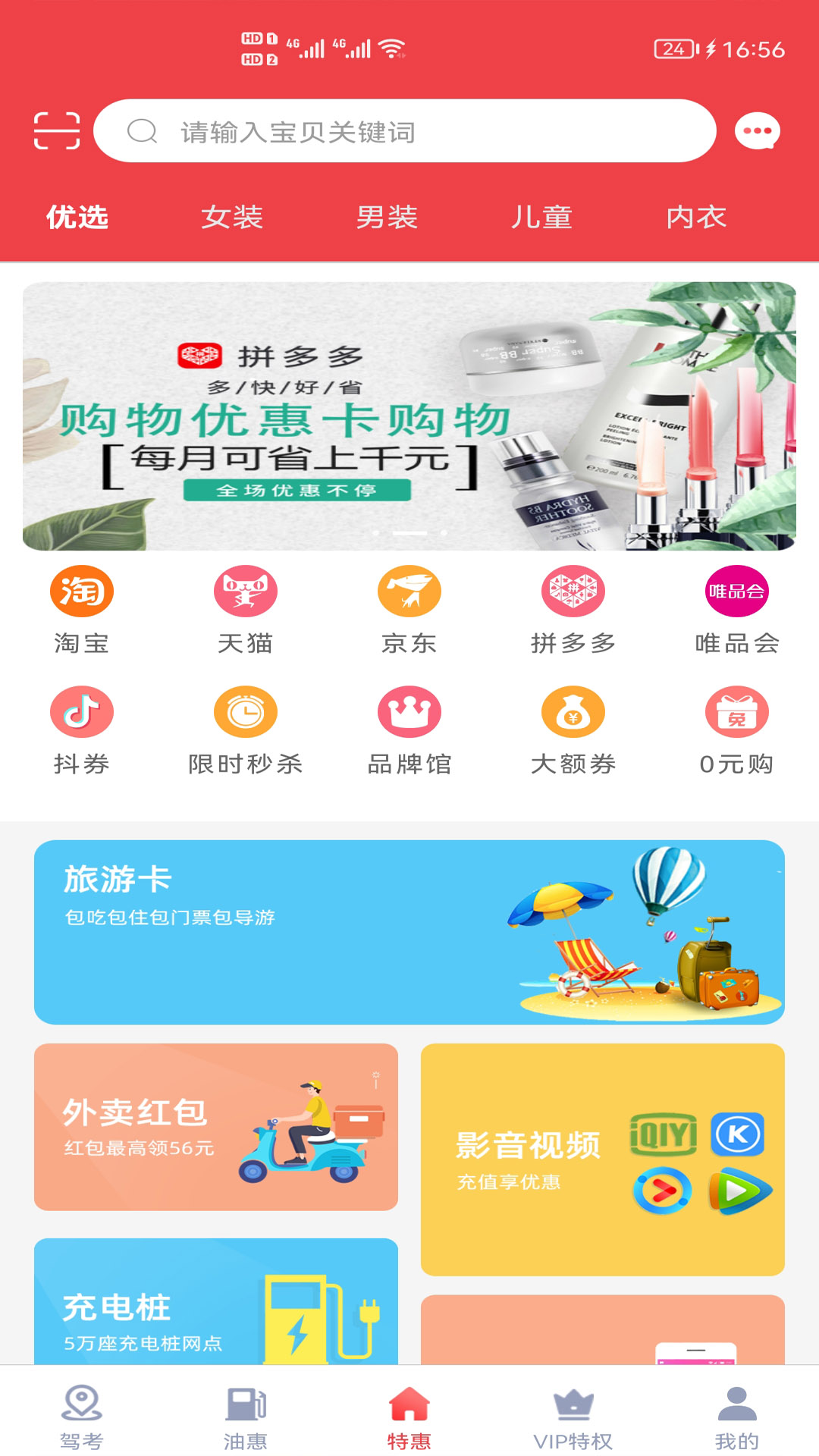This screenshot has height=1456, width=819.
Task: Open the 唯品会 (Vipshop) icon
Action: point(736,591)
